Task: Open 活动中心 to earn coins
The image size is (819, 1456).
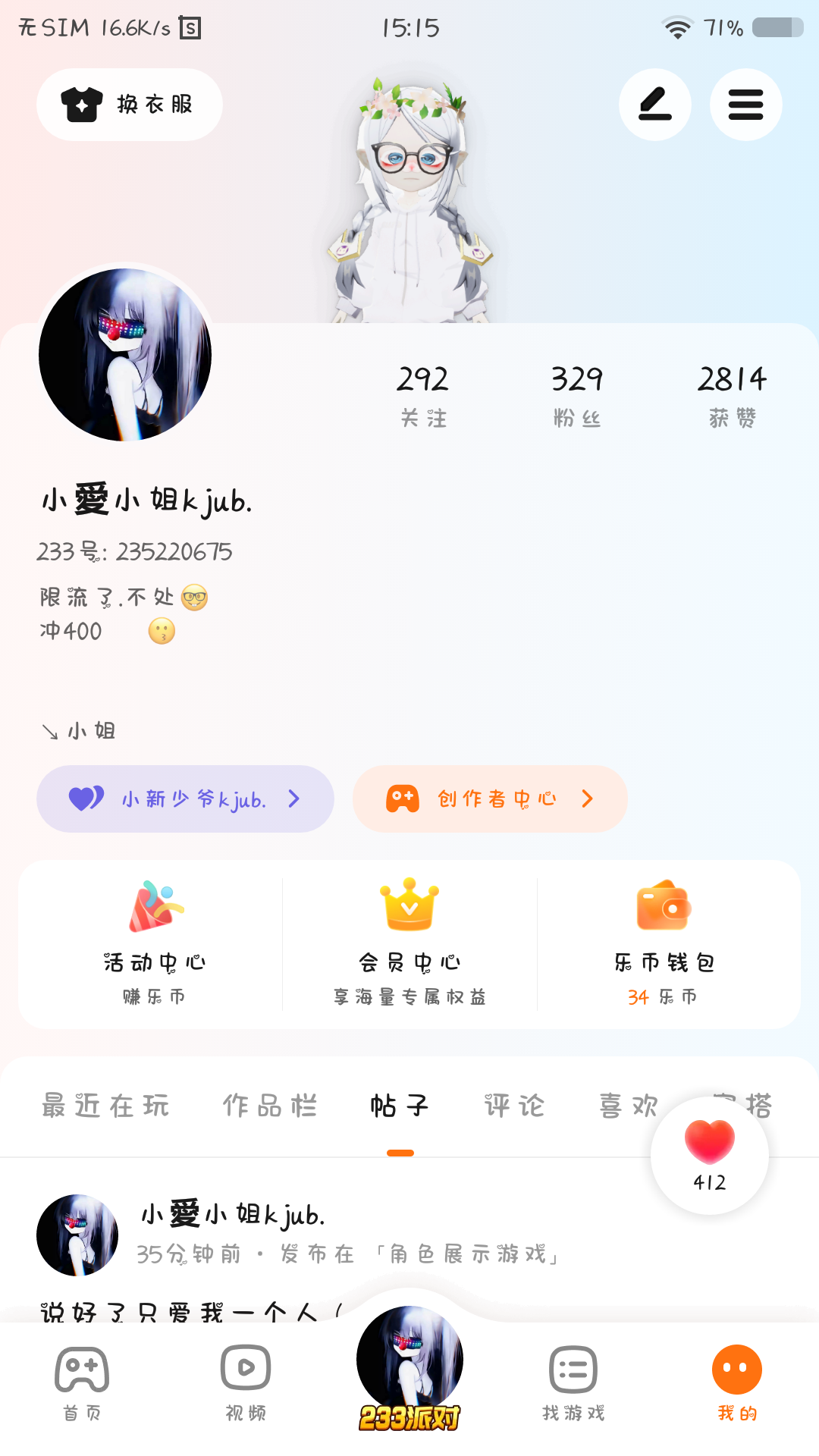Action: tap(155, 944)
